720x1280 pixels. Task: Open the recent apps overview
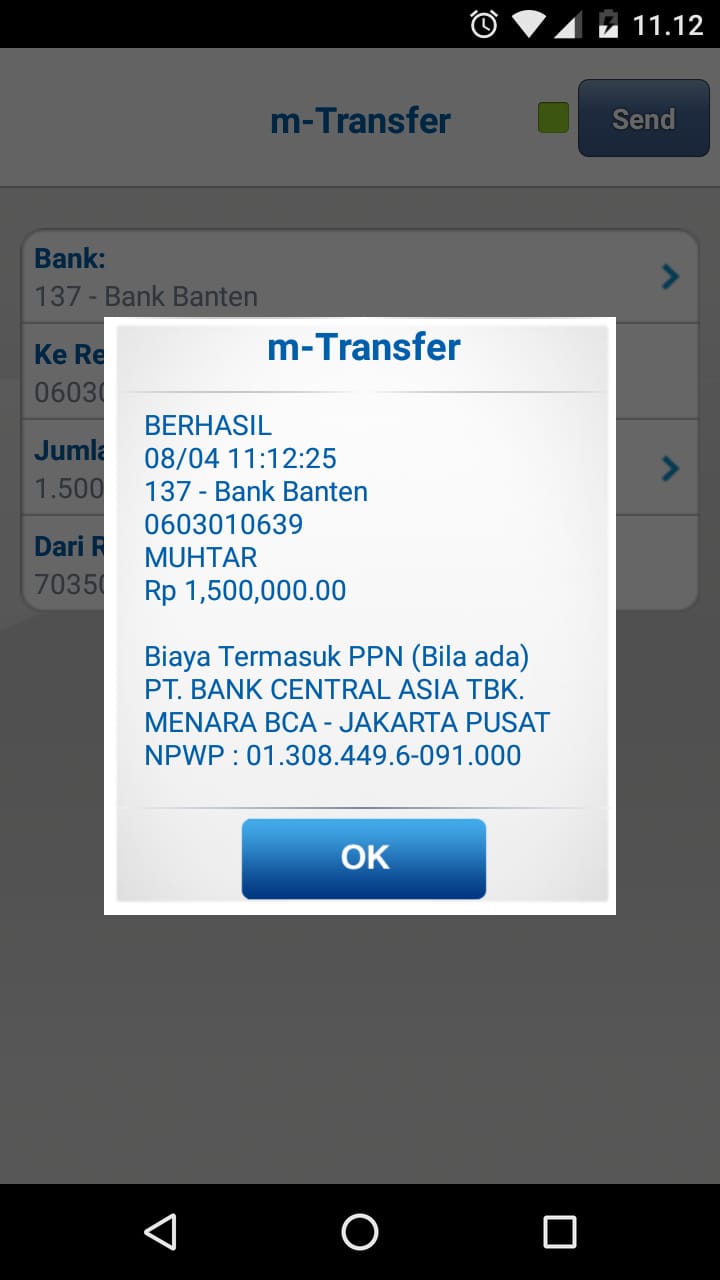pos(559,1232)
